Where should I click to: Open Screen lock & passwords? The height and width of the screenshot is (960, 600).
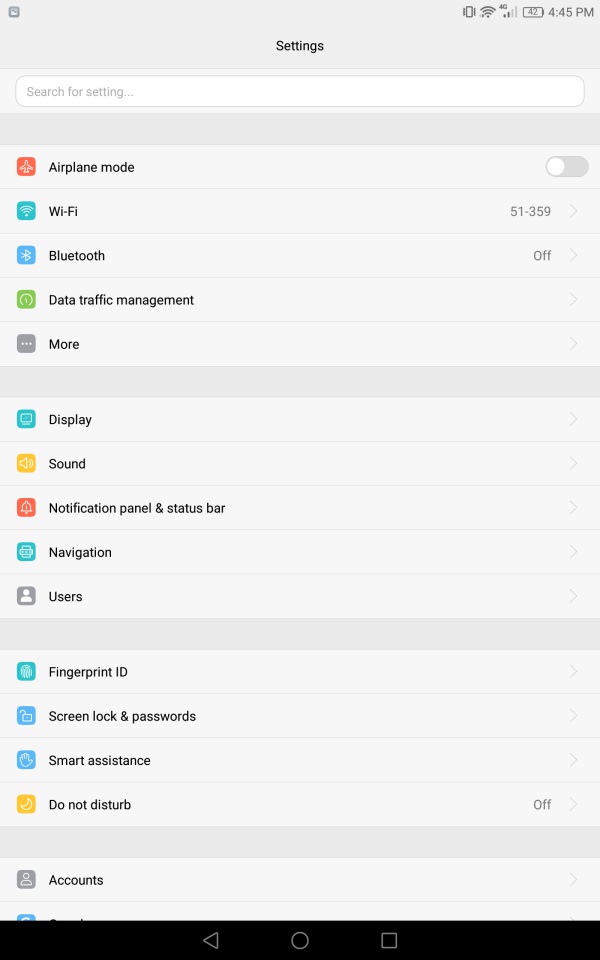(x=300, y=716)
